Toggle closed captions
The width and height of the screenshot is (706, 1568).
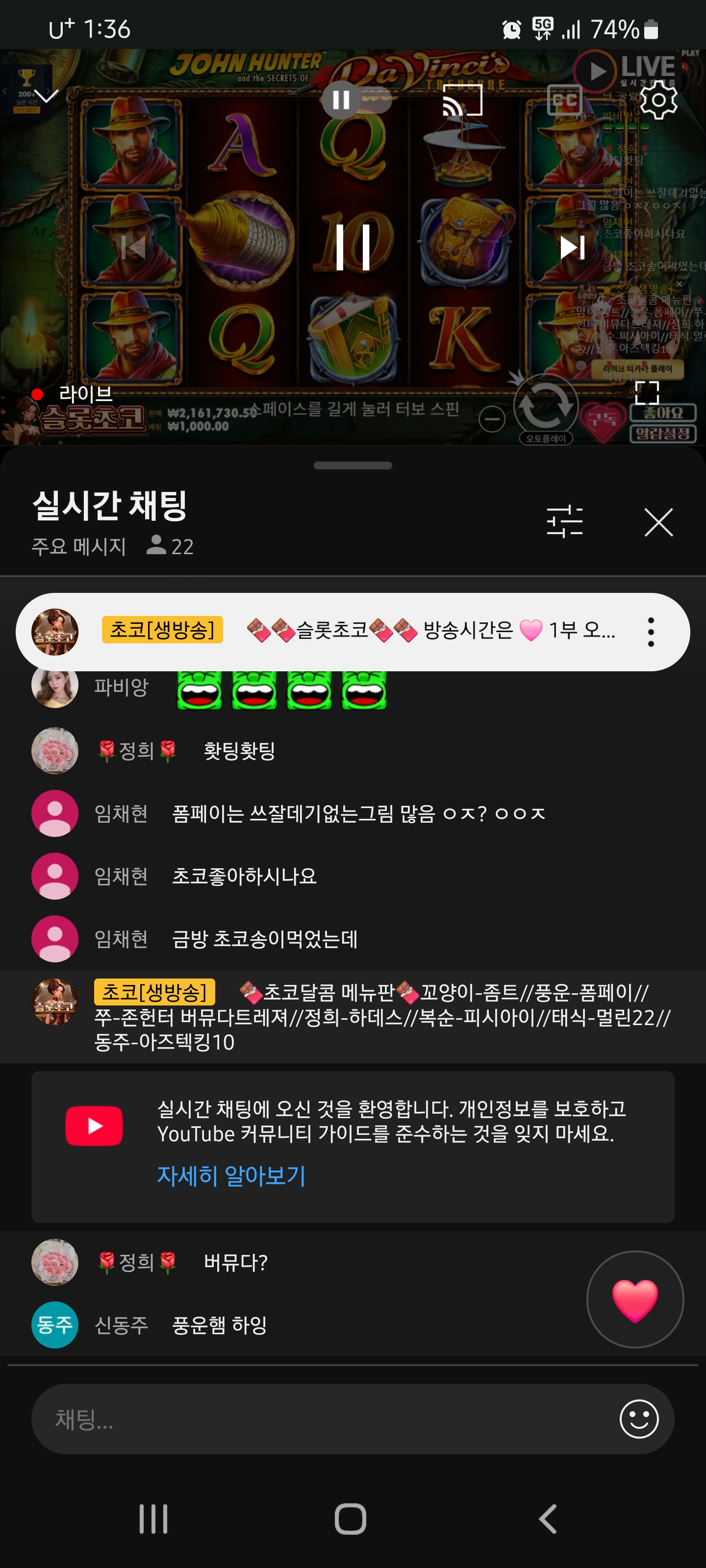[x=565, y=100]
